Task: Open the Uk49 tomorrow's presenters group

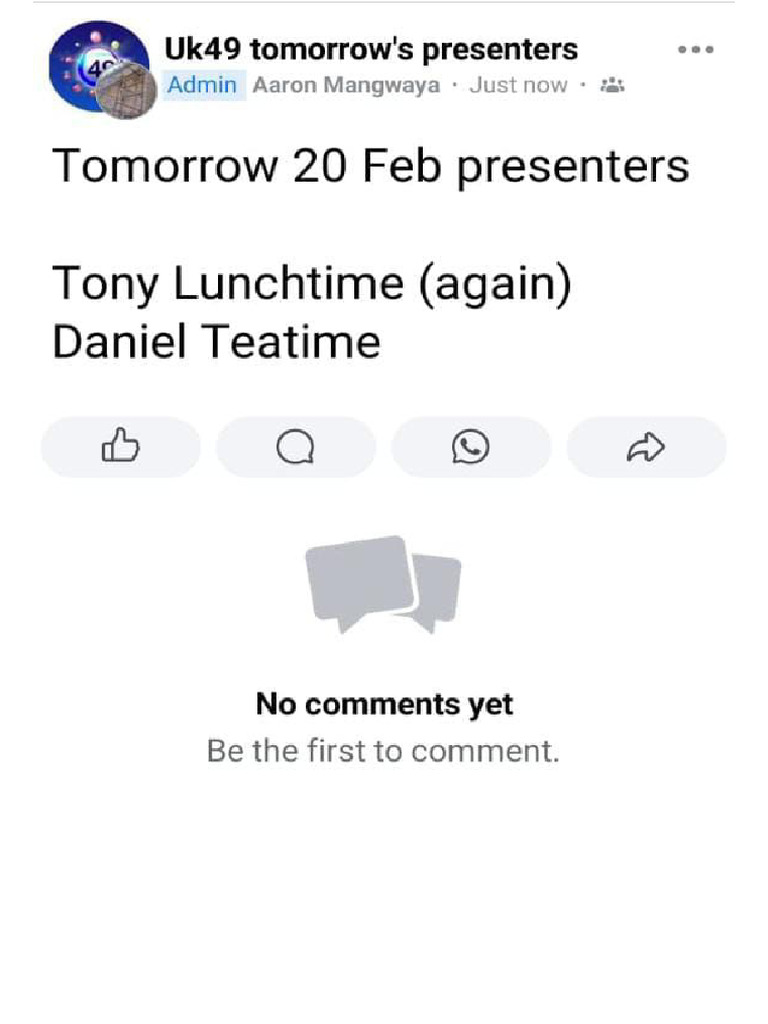Action: (x=370, y=49)
